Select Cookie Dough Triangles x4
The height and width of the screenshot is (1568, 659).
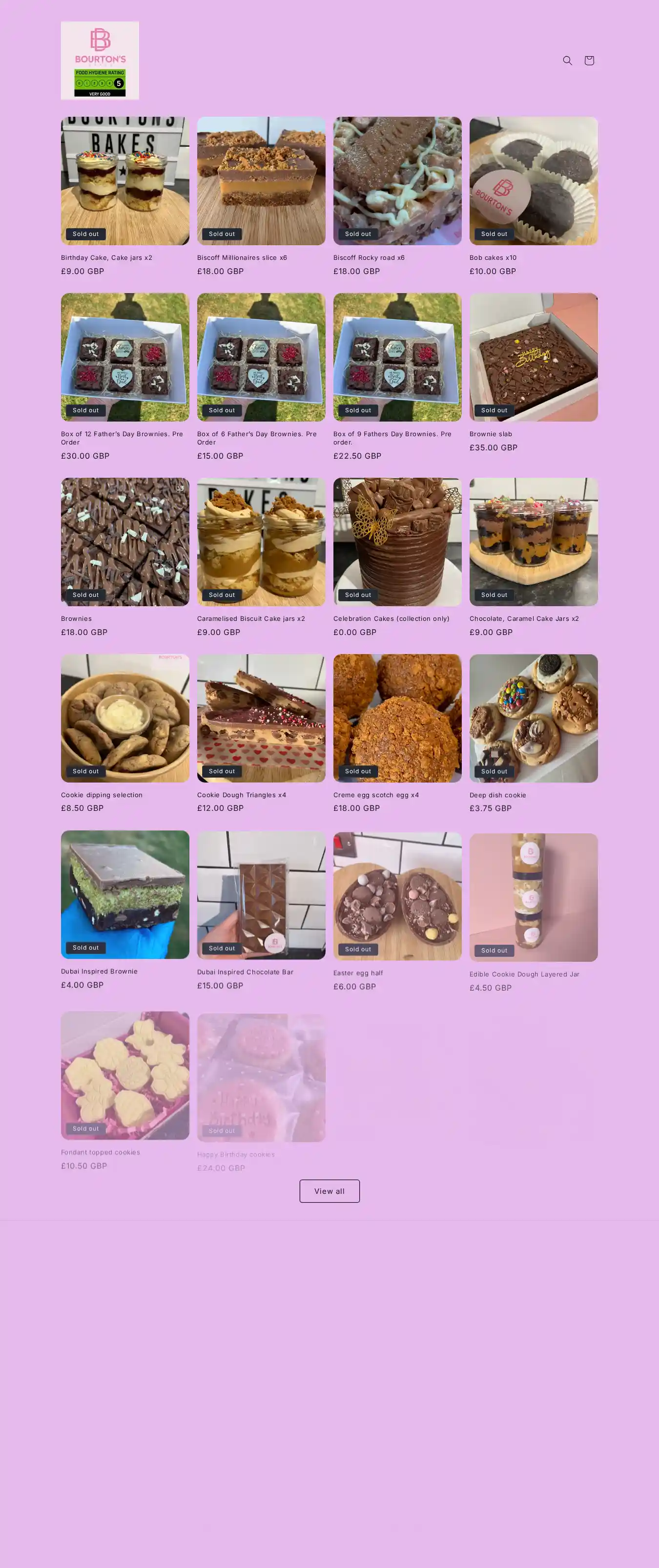pyautogui.click(x=241, y=795)
